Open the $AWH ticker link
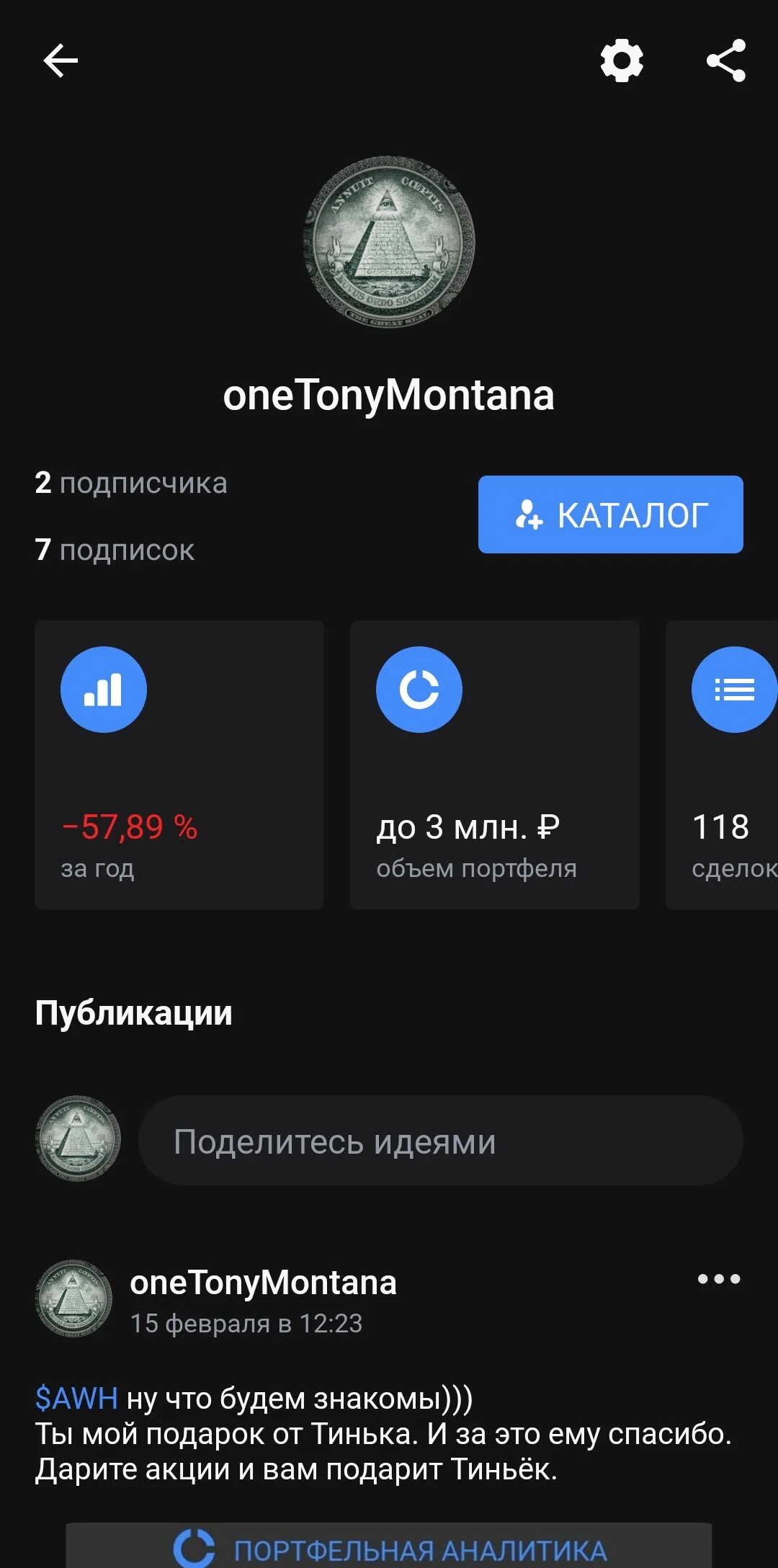Screen dimensions: 778x1568 pyautogui.click(x=76, y=1398)
